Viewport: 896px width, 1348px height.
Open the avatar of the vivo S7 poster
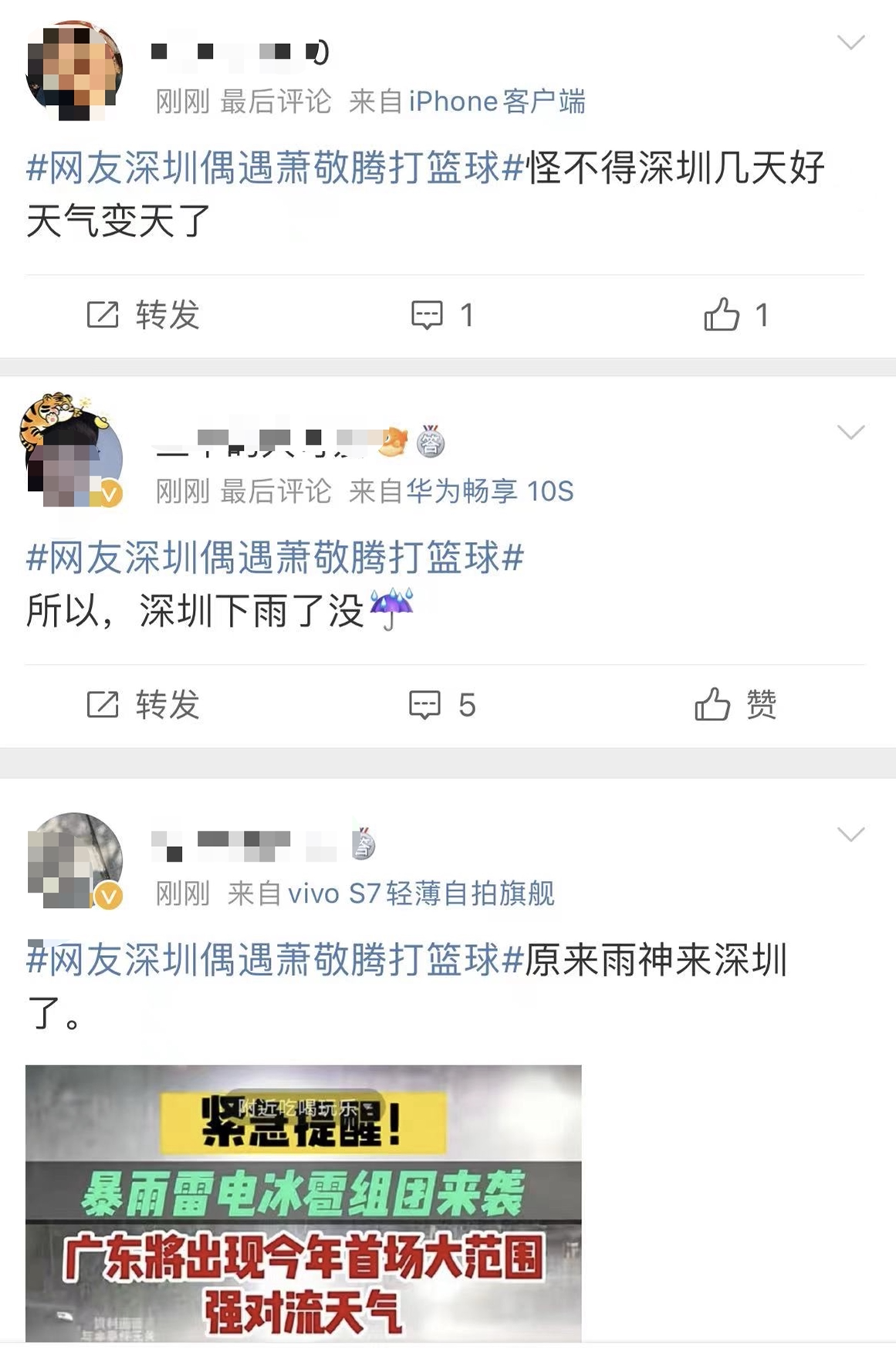[74, 860]
